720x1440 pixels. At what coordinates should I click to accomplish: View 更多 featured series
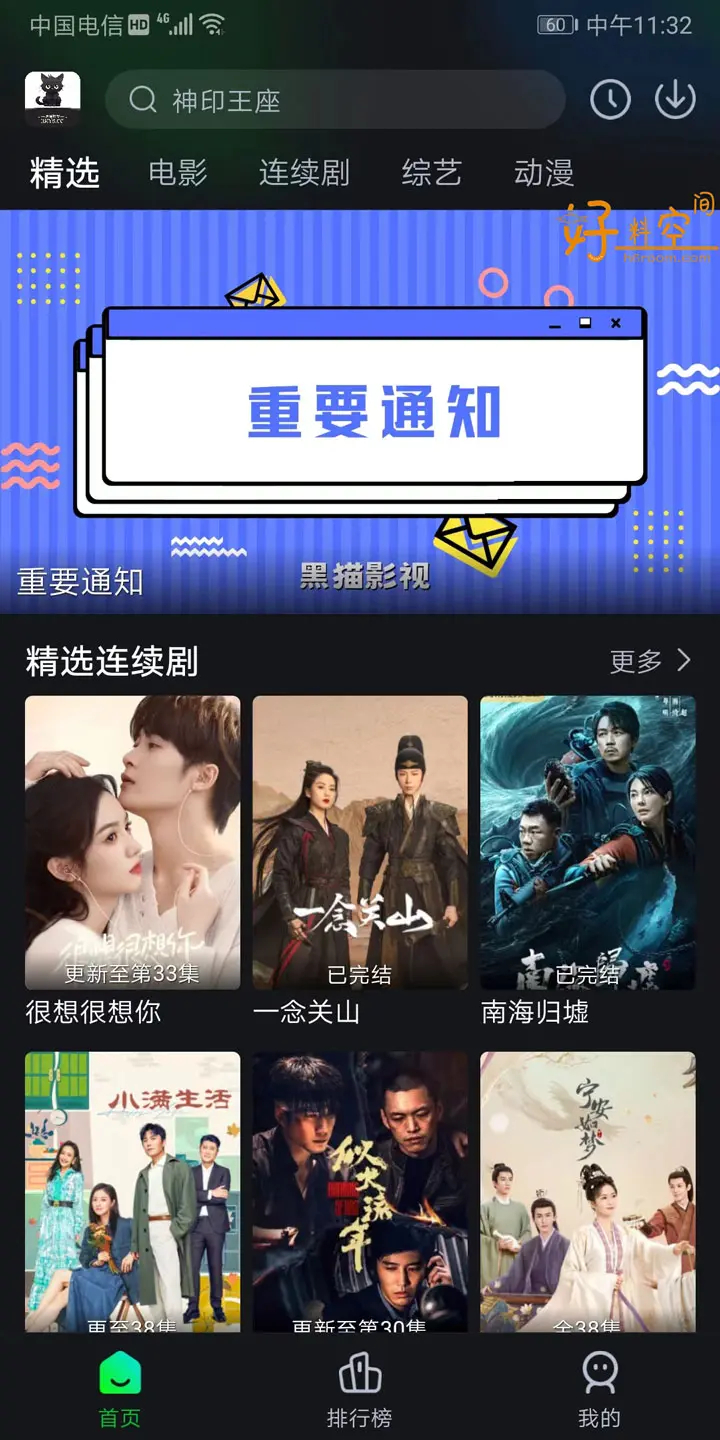[651, 660]
